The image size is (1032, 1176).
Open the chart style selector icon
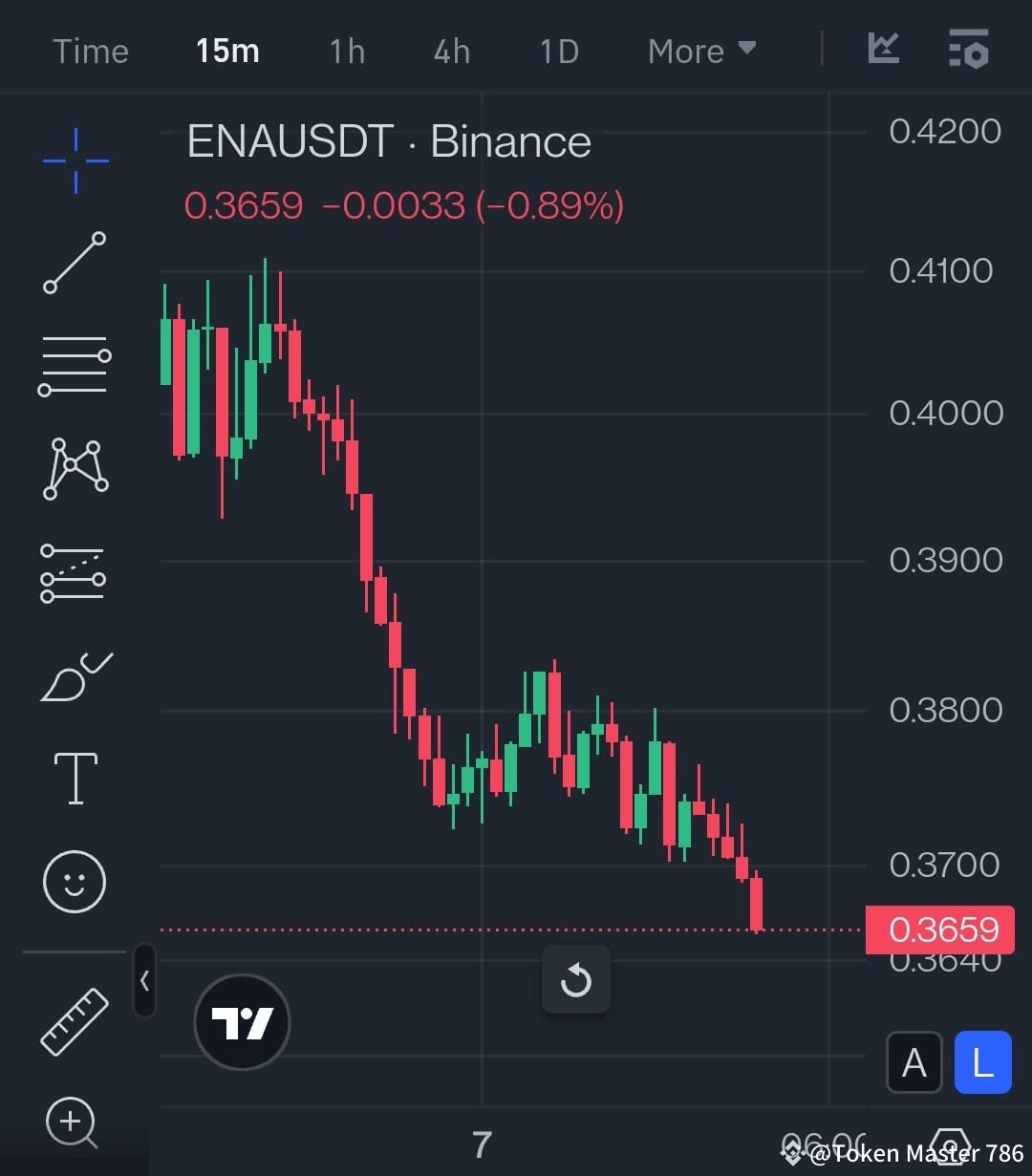pyautogui.click(x=882, y=48)
